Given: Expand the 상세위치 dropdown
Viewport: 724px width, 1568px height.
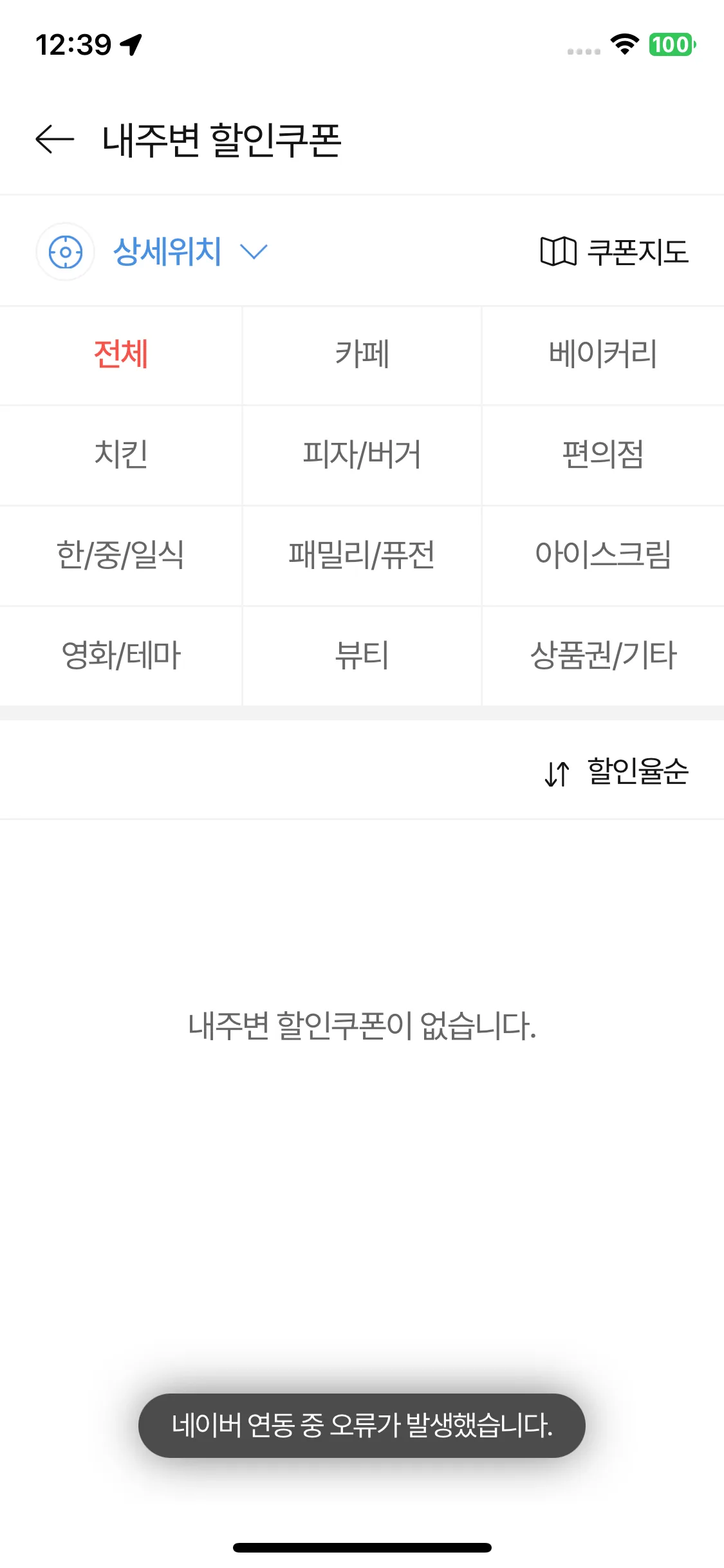Looking at the screenshot, I should click(x=190, y=252).
